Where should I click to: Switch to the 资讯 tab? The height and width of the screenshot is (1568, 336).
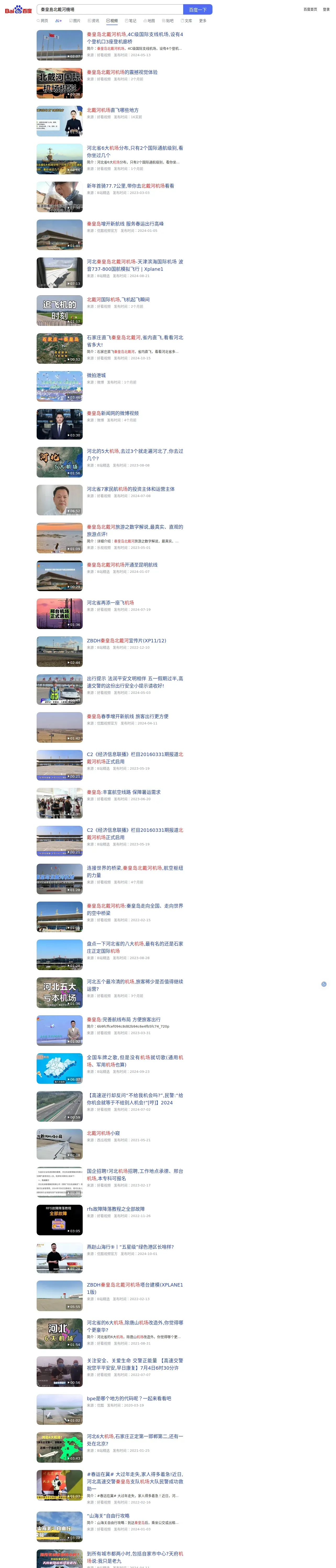93,21
